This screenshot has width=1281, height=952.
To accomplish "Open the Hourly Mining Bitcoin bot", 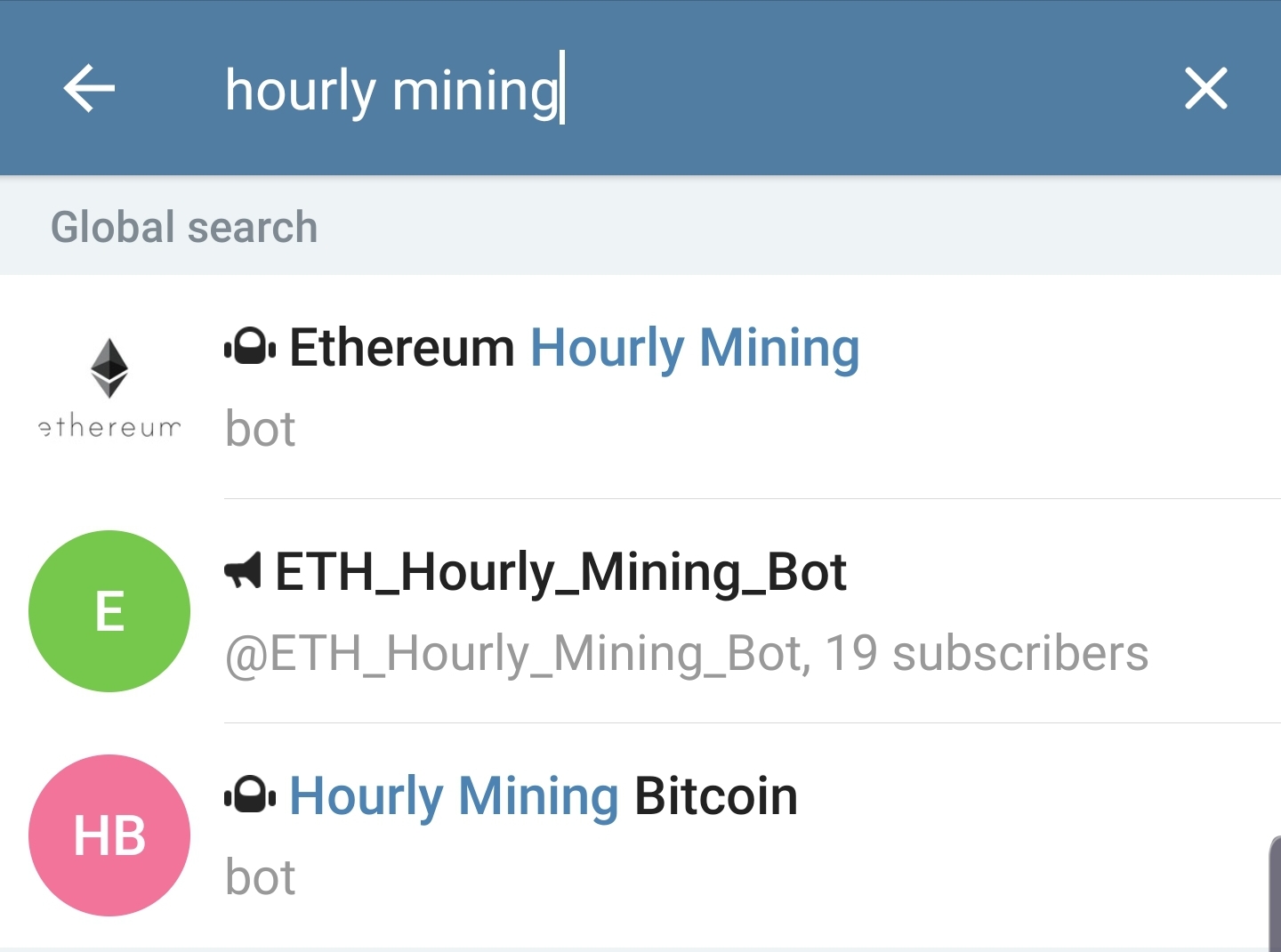I will [640, 835].
